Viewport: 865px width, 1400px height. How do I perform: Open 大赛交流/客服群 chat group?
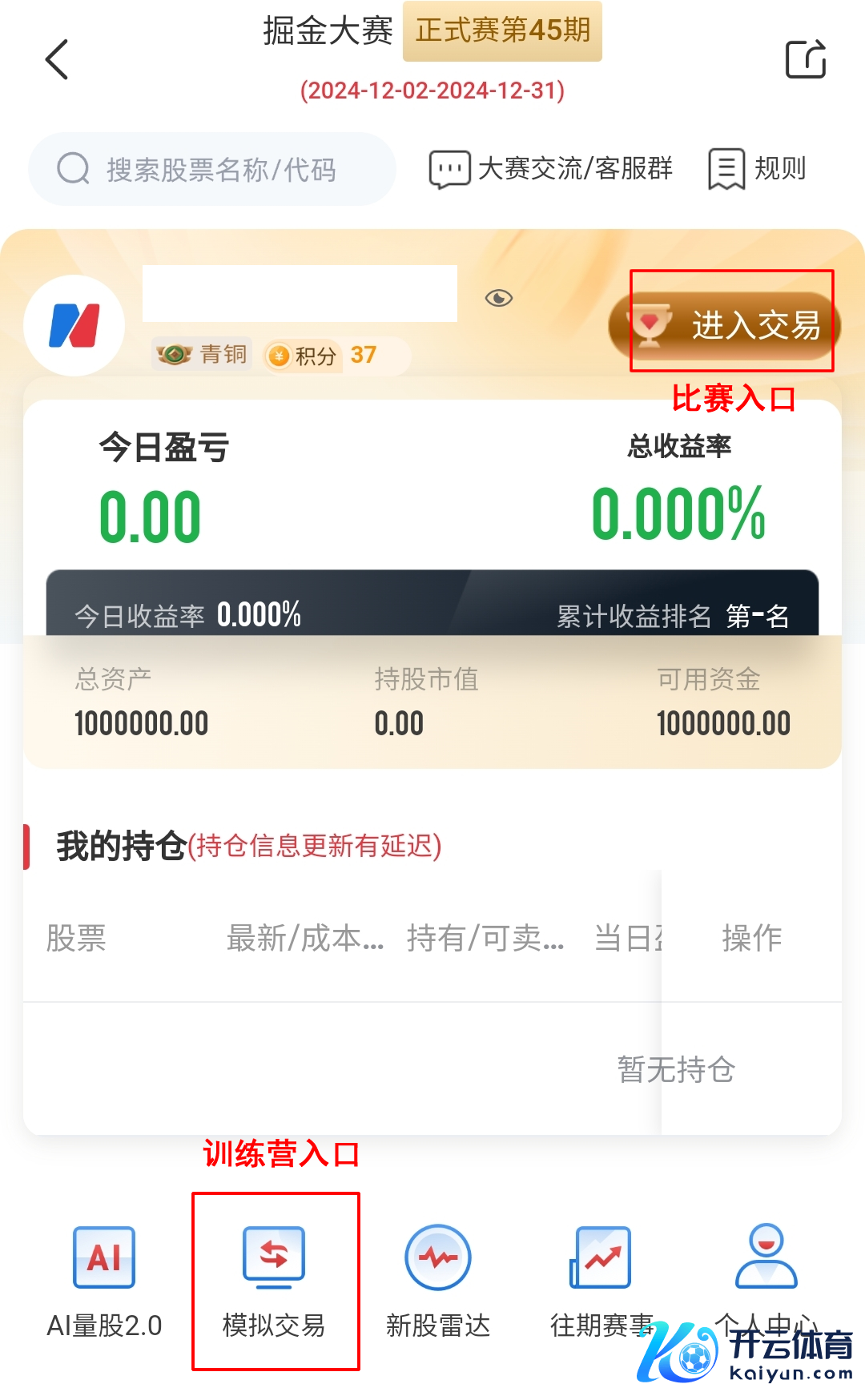click(x=551, y=169)
